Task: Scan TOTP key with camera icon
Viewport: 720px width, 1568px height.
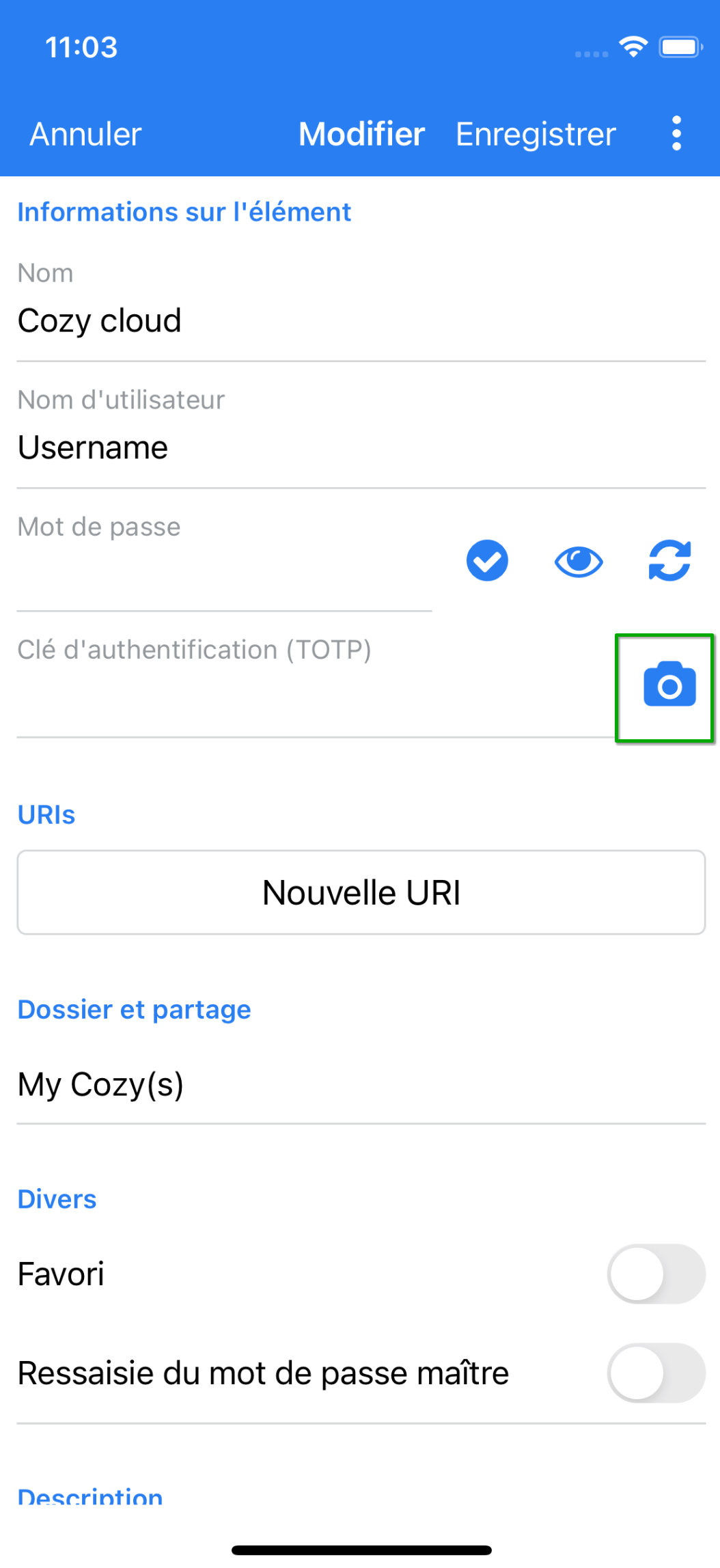Action: point(669,686)
